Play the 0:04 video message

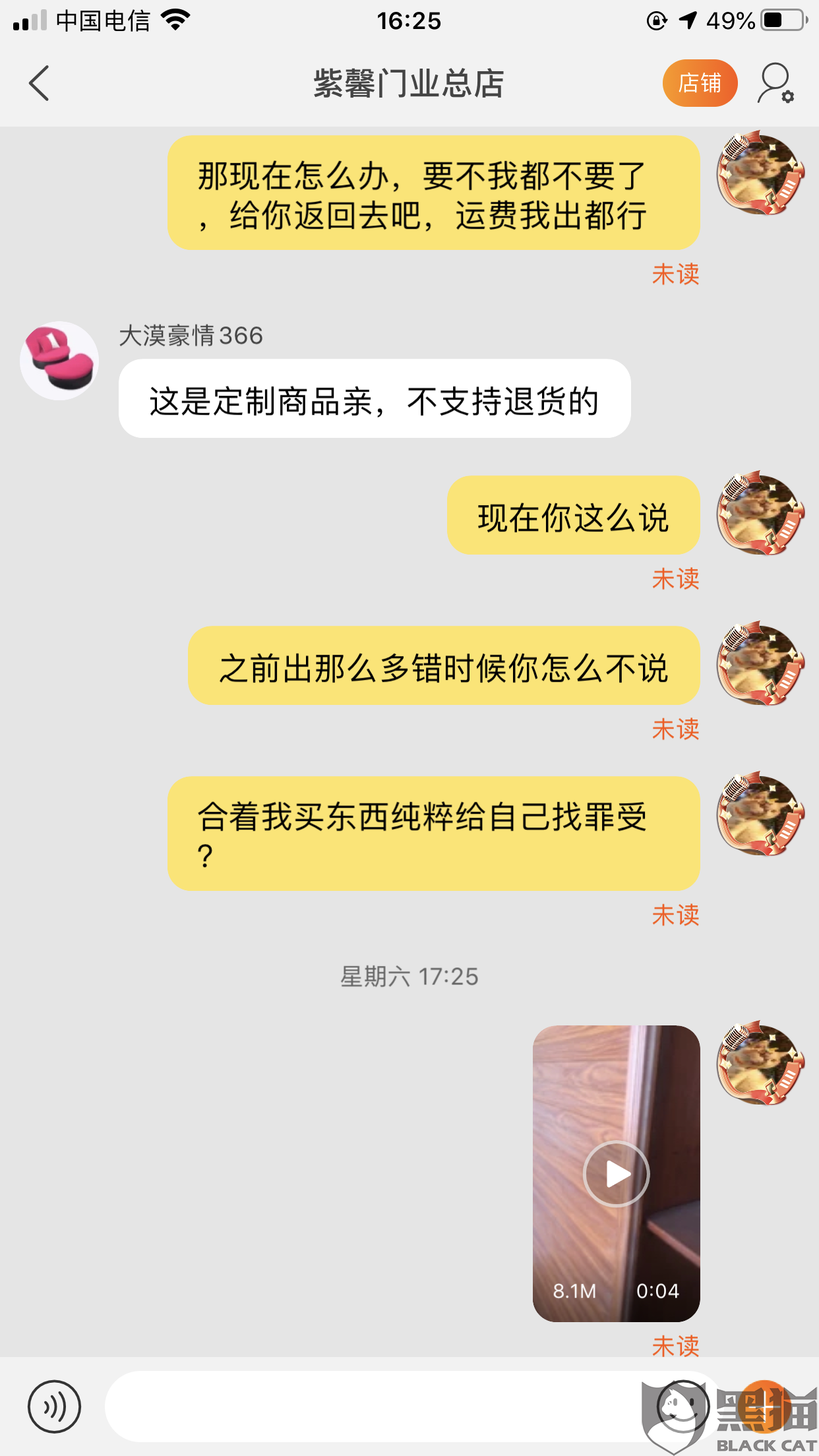coord(616,1174)
